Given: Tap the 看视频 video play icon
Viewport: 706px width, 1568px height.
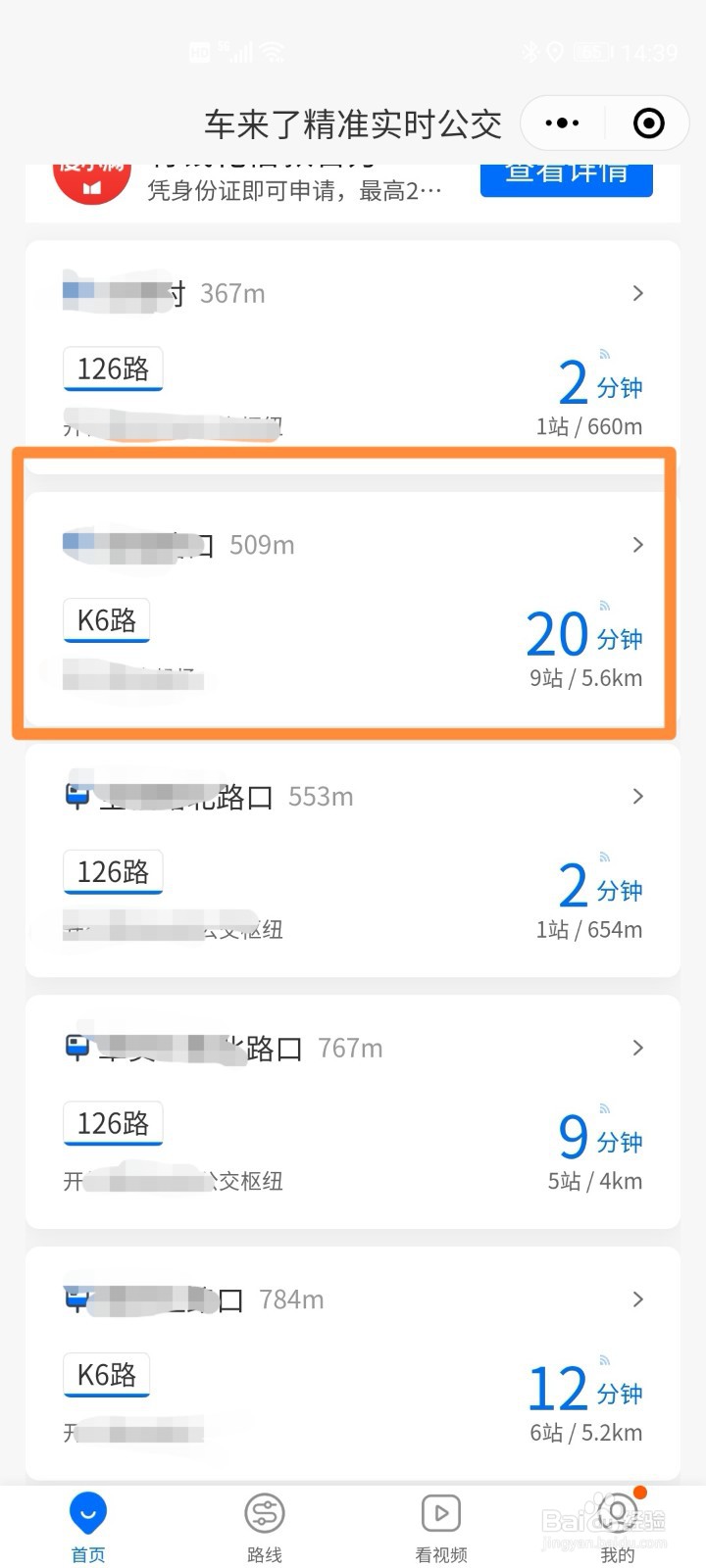Looking at the screenshot, I should 440,1512.
